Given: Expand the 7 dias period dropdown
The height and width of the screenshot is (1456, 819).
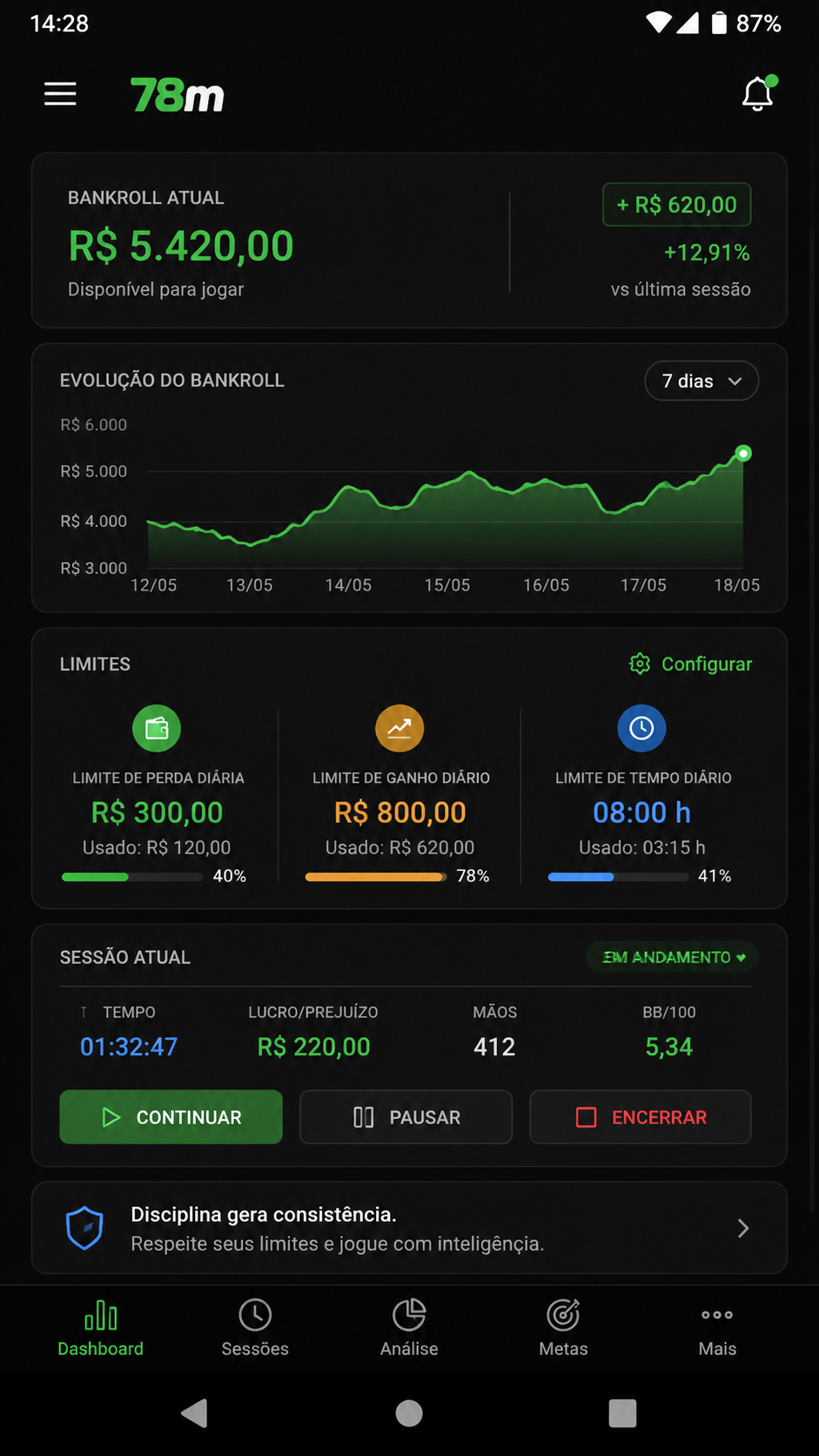Looking at the screenshot, I should click(x=702, y=381).
